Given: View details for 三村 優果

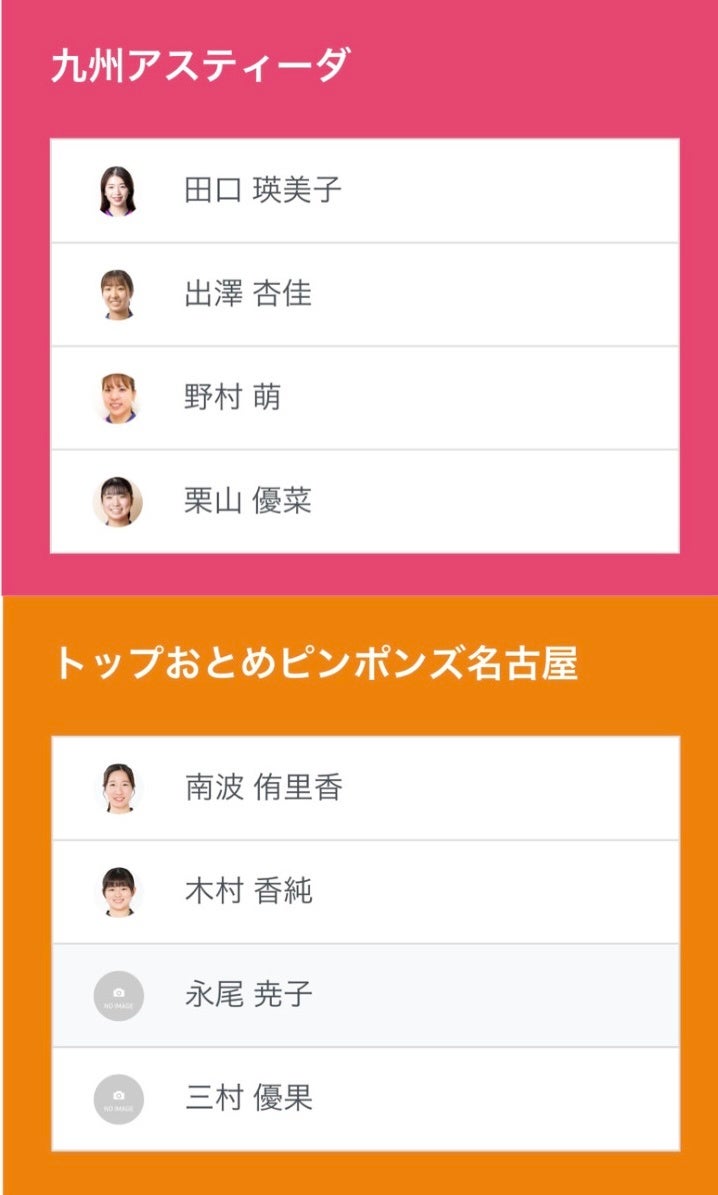Looking at the screenshot, I should coord(249,1099).
